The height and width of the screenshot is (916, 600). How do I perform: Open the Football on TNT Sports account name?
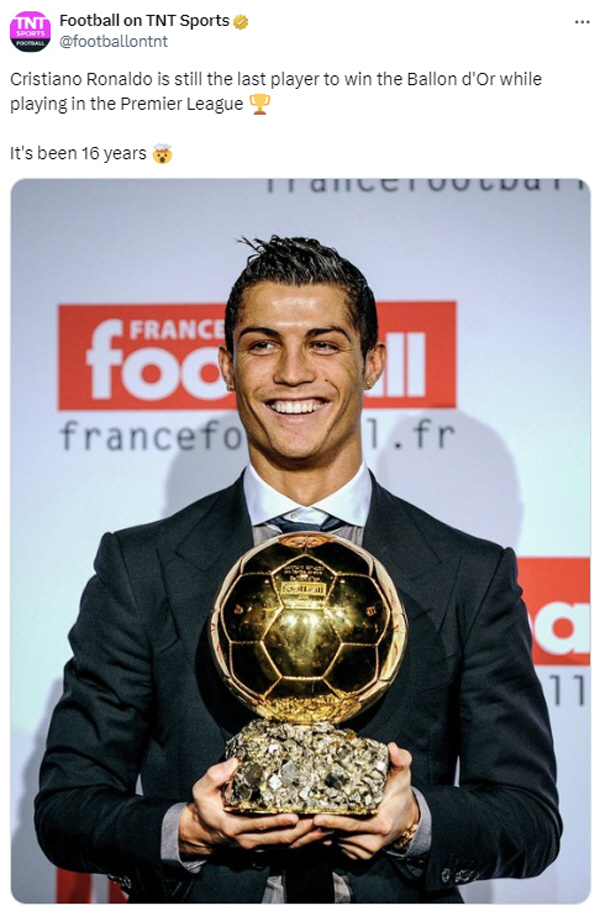coord(144,21)
